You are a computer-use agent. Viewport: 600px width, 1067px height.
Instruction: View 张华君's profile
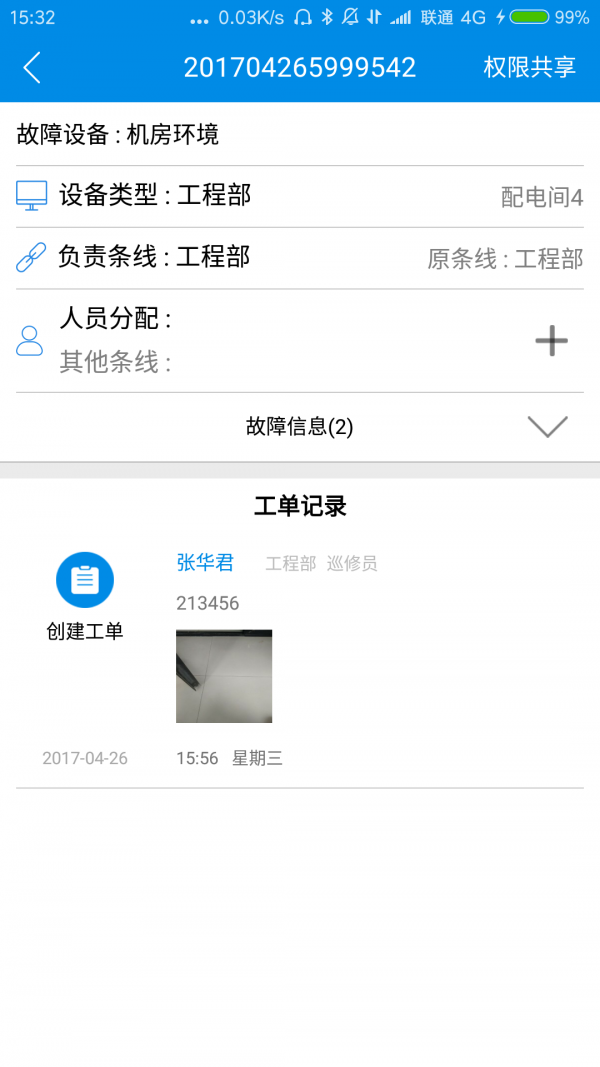click(205, 563)
